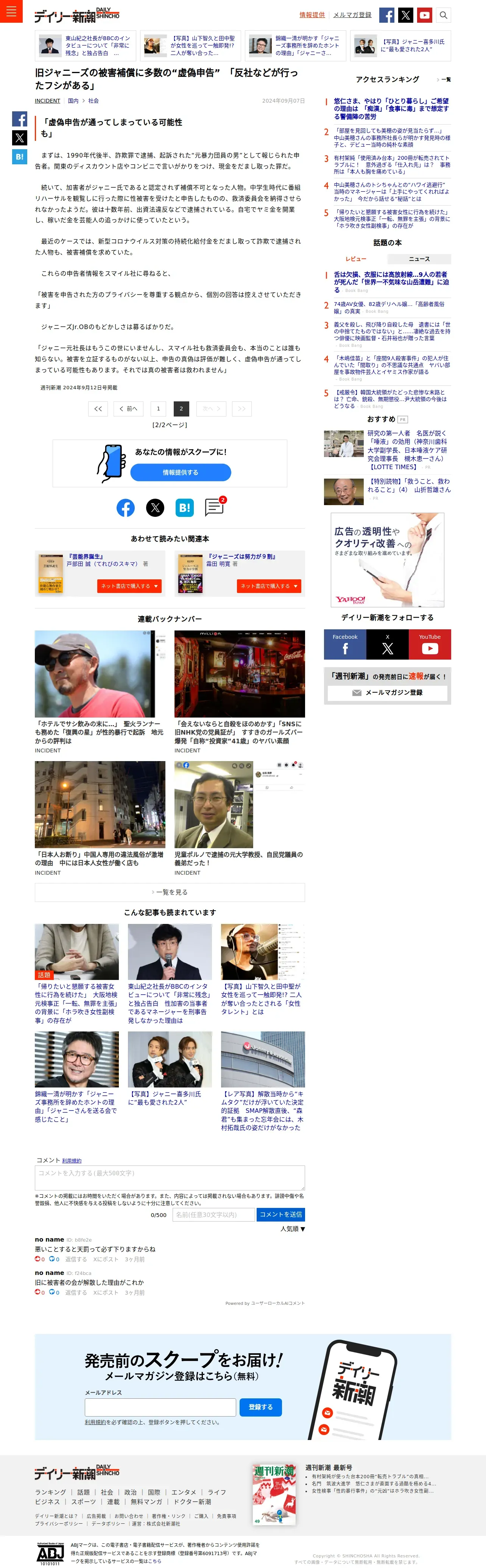Go to the previous page with 前へ
The image size is (486, 1568).
(x=128, y=409)
